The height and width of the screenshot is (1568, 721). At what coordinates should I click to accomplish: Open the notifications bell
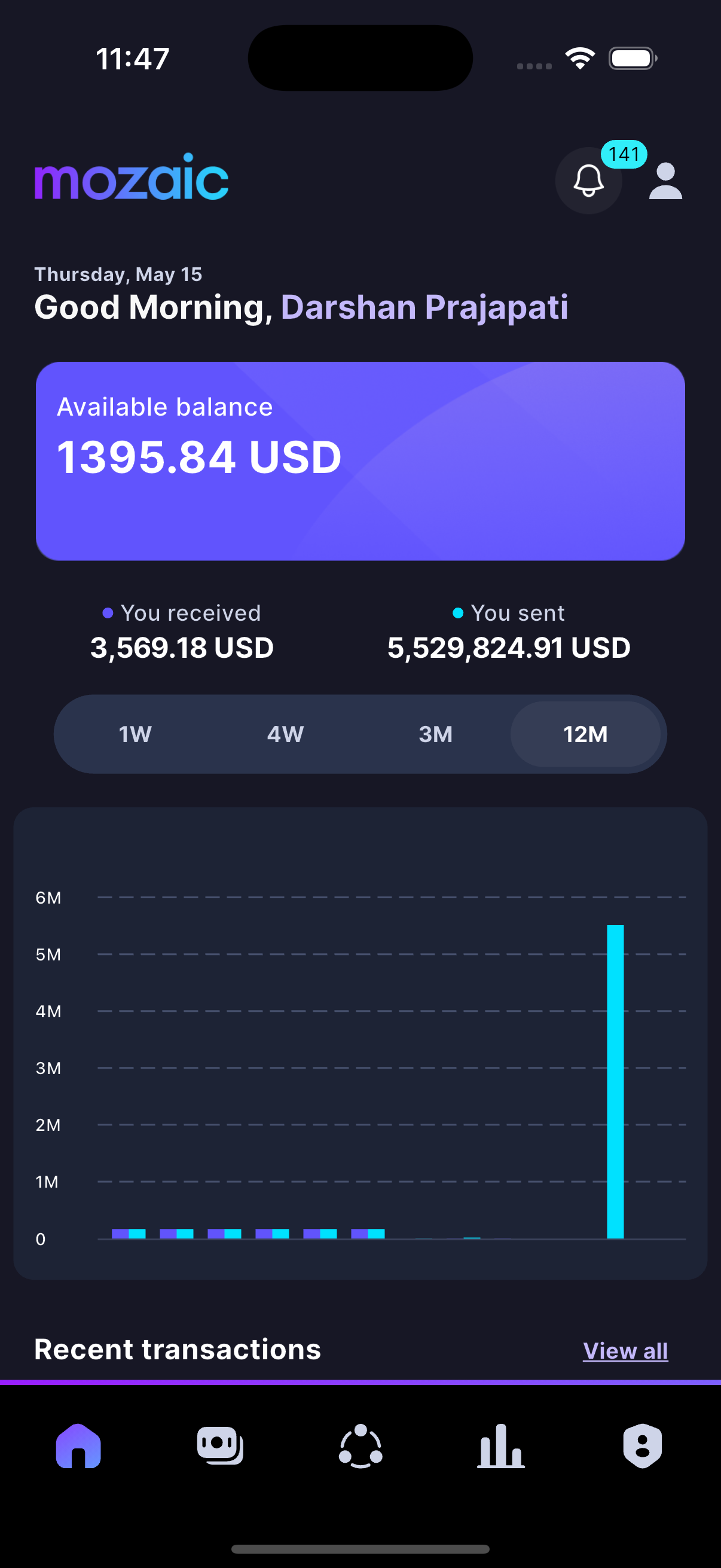click(588, 181)
